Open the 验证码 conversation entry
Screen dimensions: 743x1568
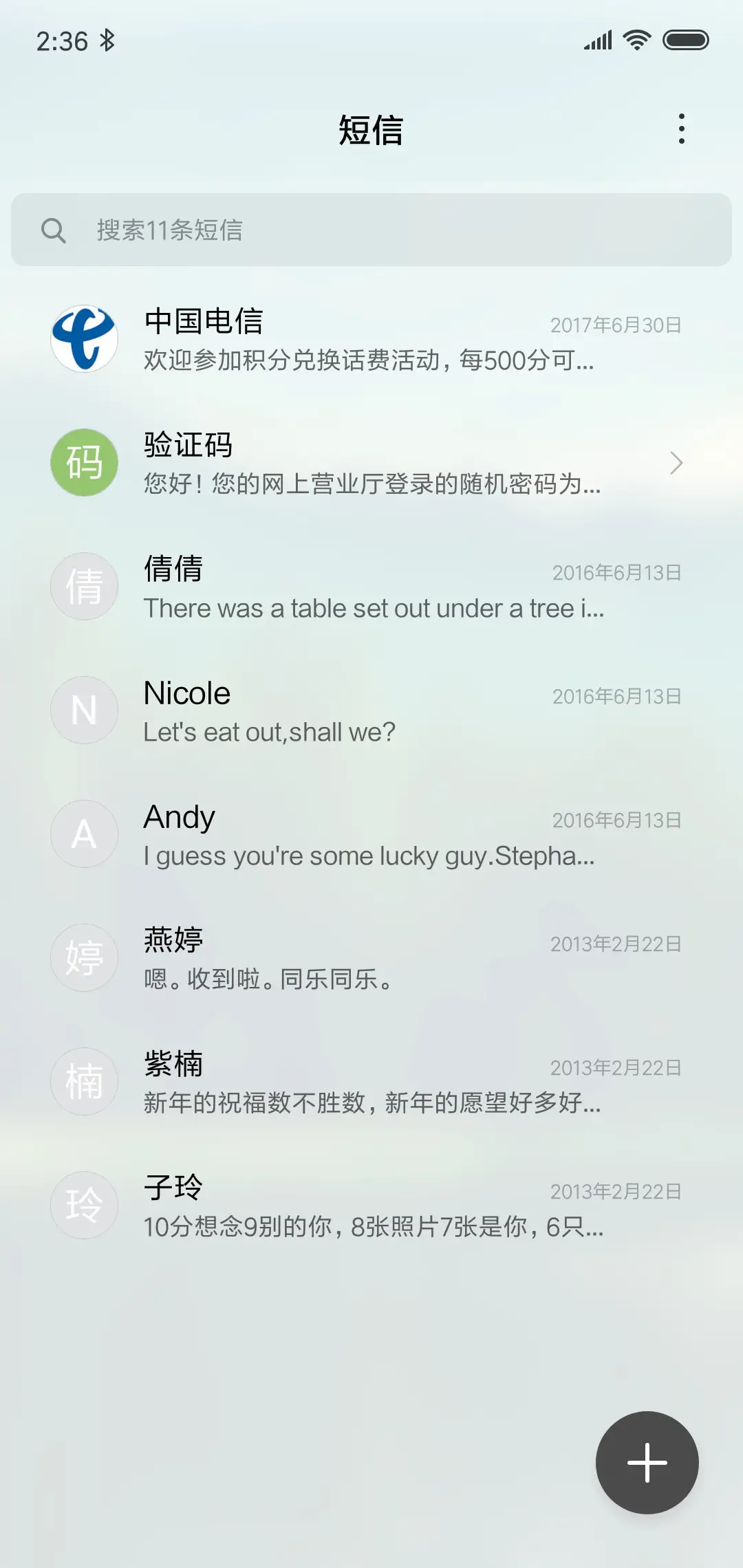coord(371,462)
